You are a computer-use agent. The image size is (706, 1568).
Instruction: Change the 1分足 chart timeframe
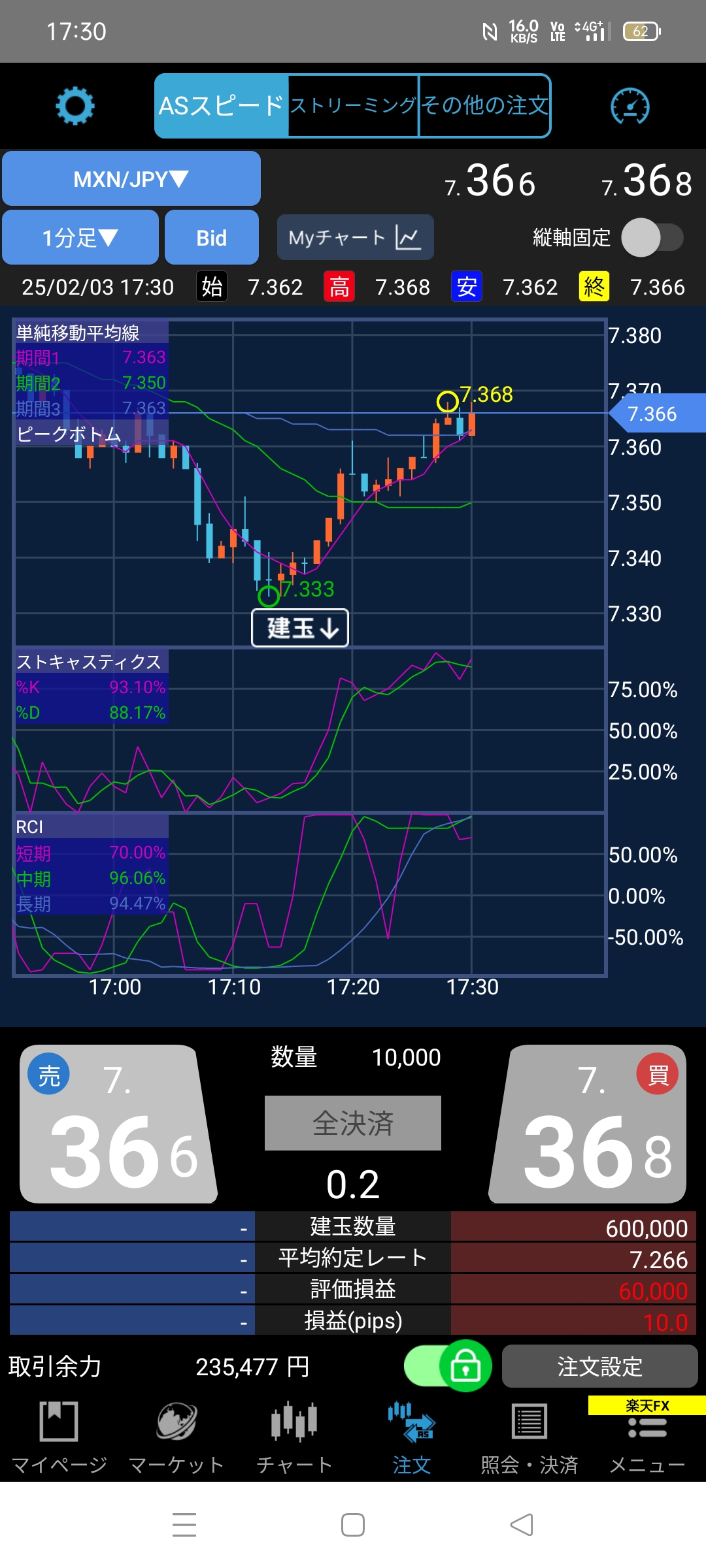click(x=80, y=238)
